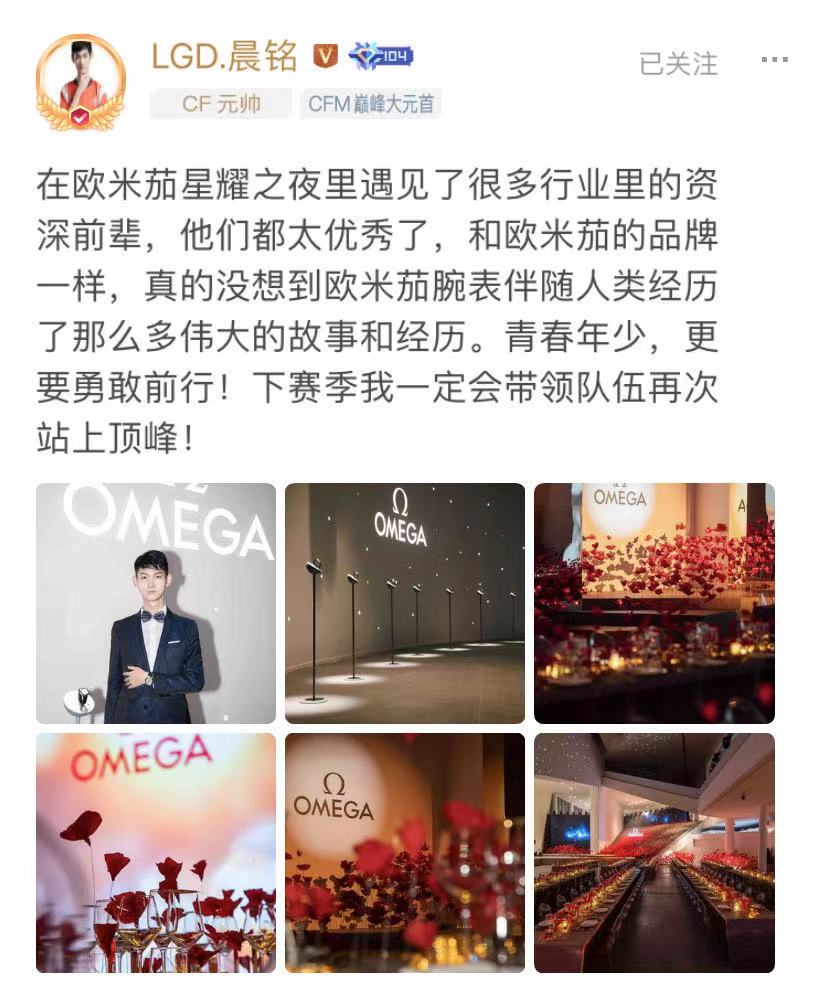Open top-right photo of red flowers banquet
Image resolution: width=828 pixels, height=996 pixels.
(654, 603)
